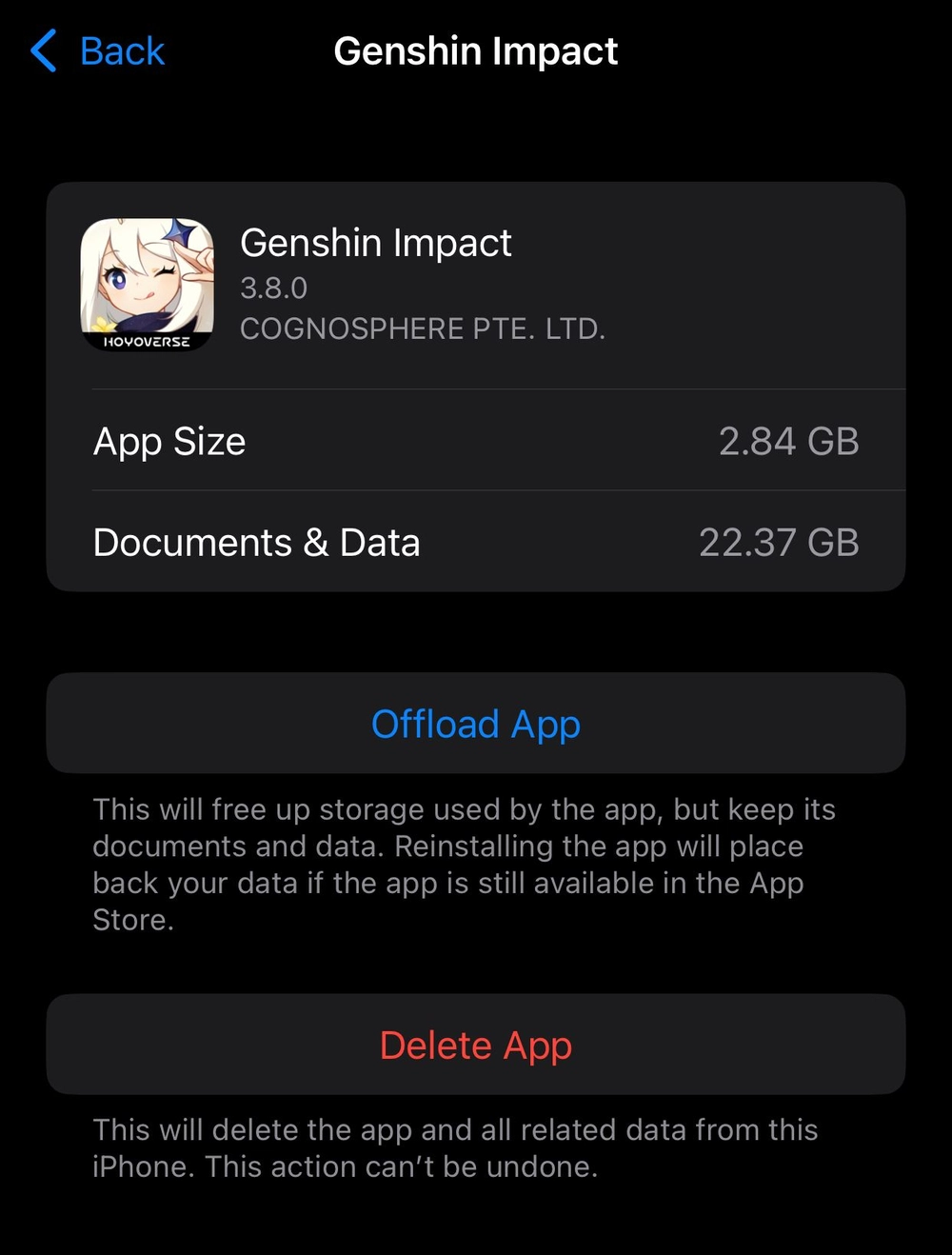
Task: Select the App Size row
Action: [x=476, y=441]
